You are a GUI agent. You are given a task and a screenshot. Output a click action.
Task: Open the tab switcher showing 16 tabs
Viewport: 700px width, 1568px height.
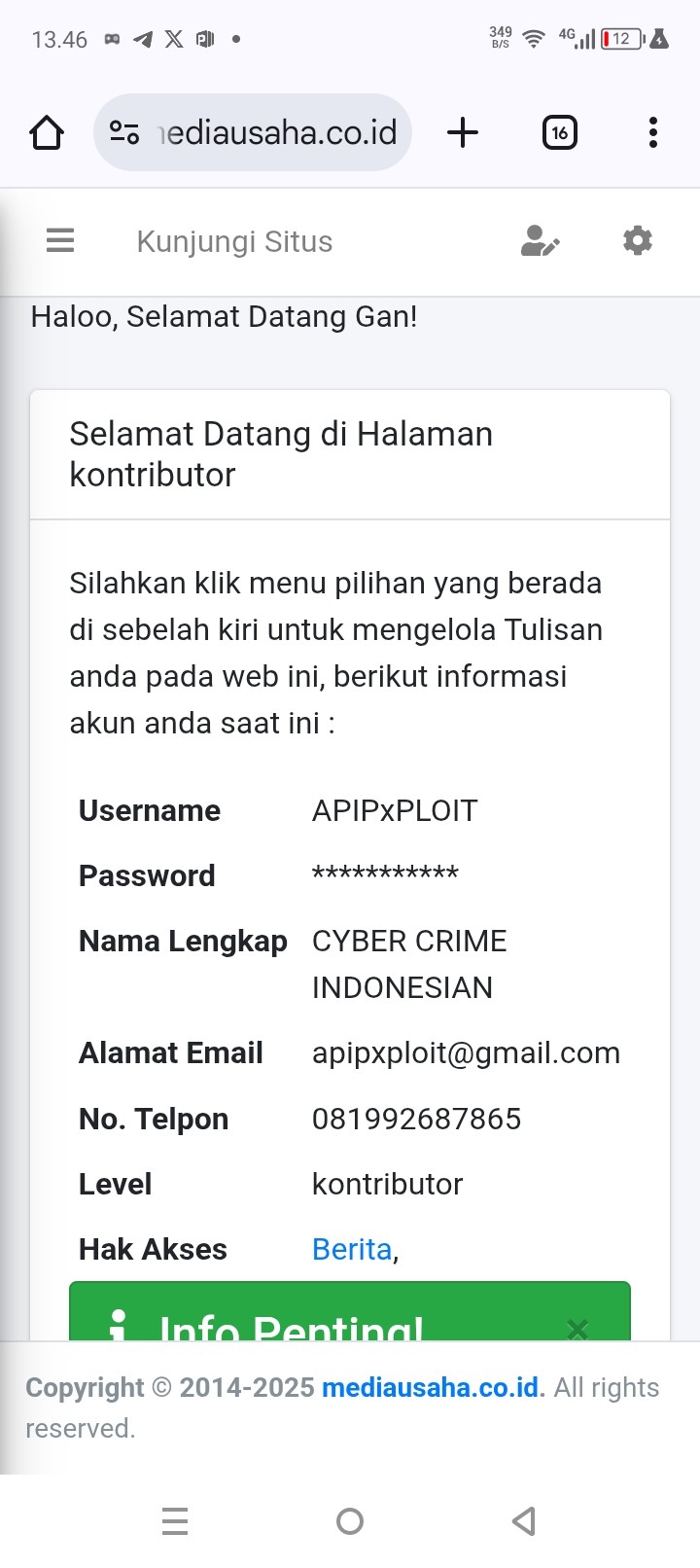[x=560, y=132]
